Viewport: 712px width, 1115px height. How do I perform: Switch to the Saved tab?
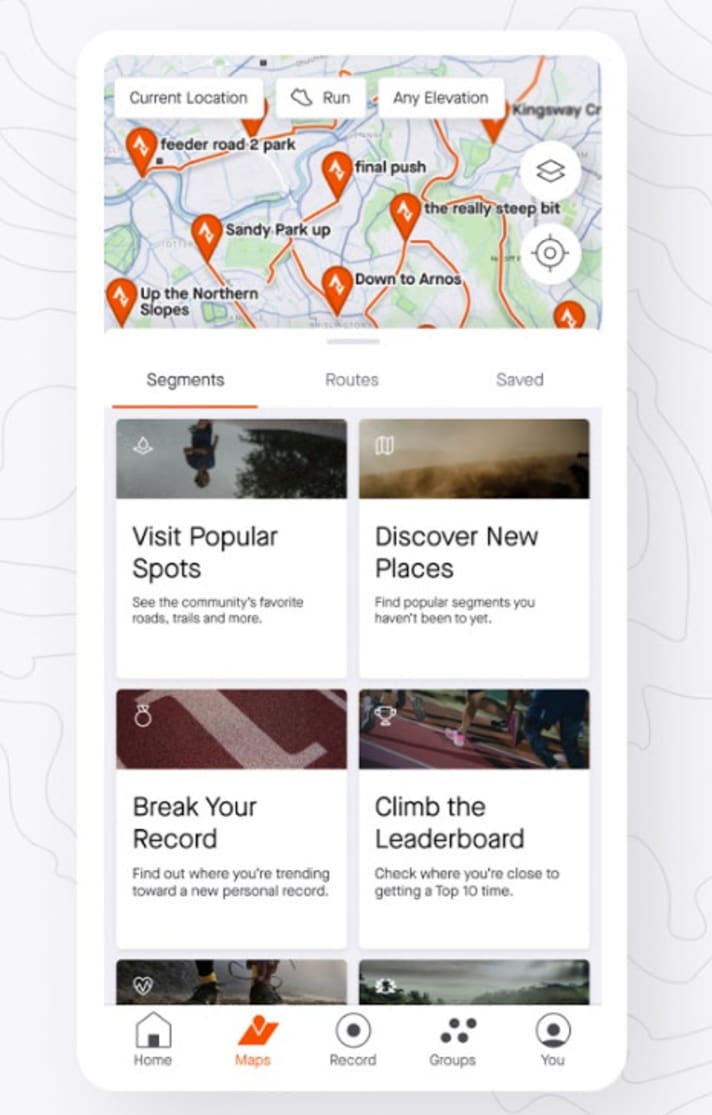click(x=519, y=380)
